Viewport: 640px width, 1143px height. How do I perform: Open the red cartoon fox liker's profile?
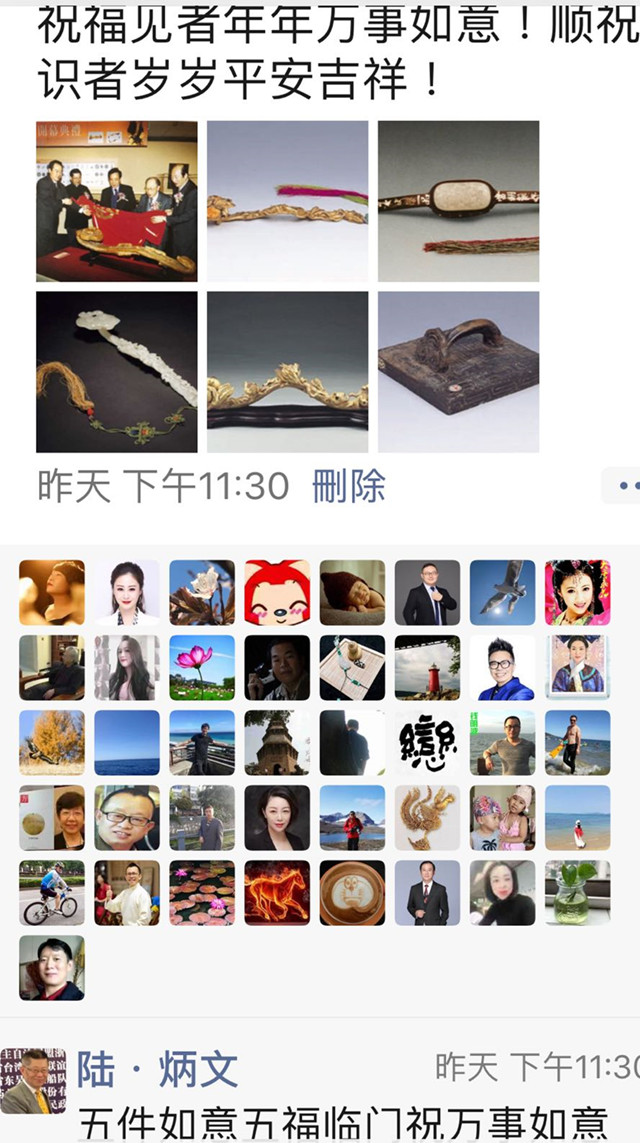(277, 593)
